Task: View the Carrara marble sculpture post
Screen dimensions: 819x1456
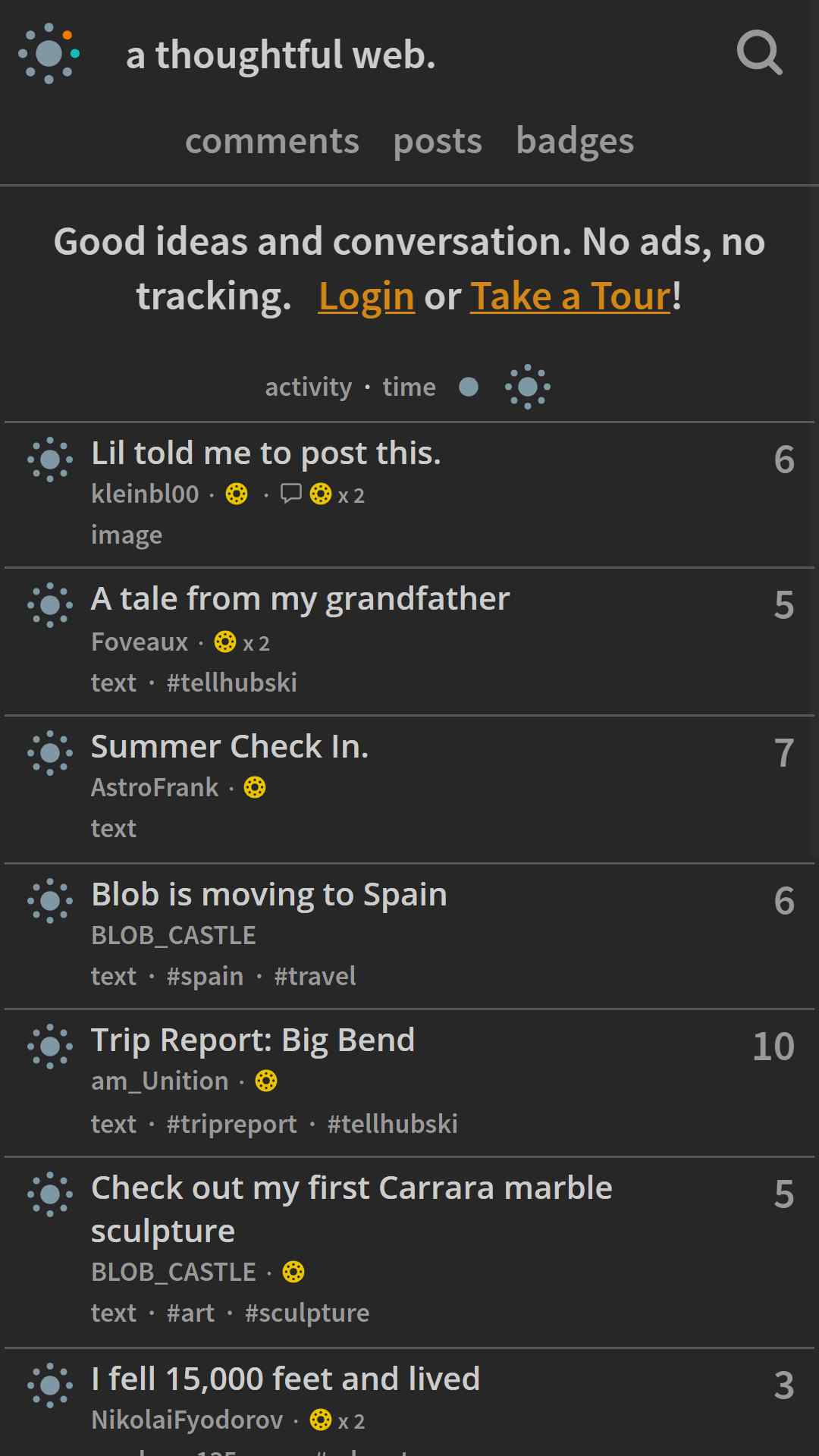Action: pos(352,1209)
